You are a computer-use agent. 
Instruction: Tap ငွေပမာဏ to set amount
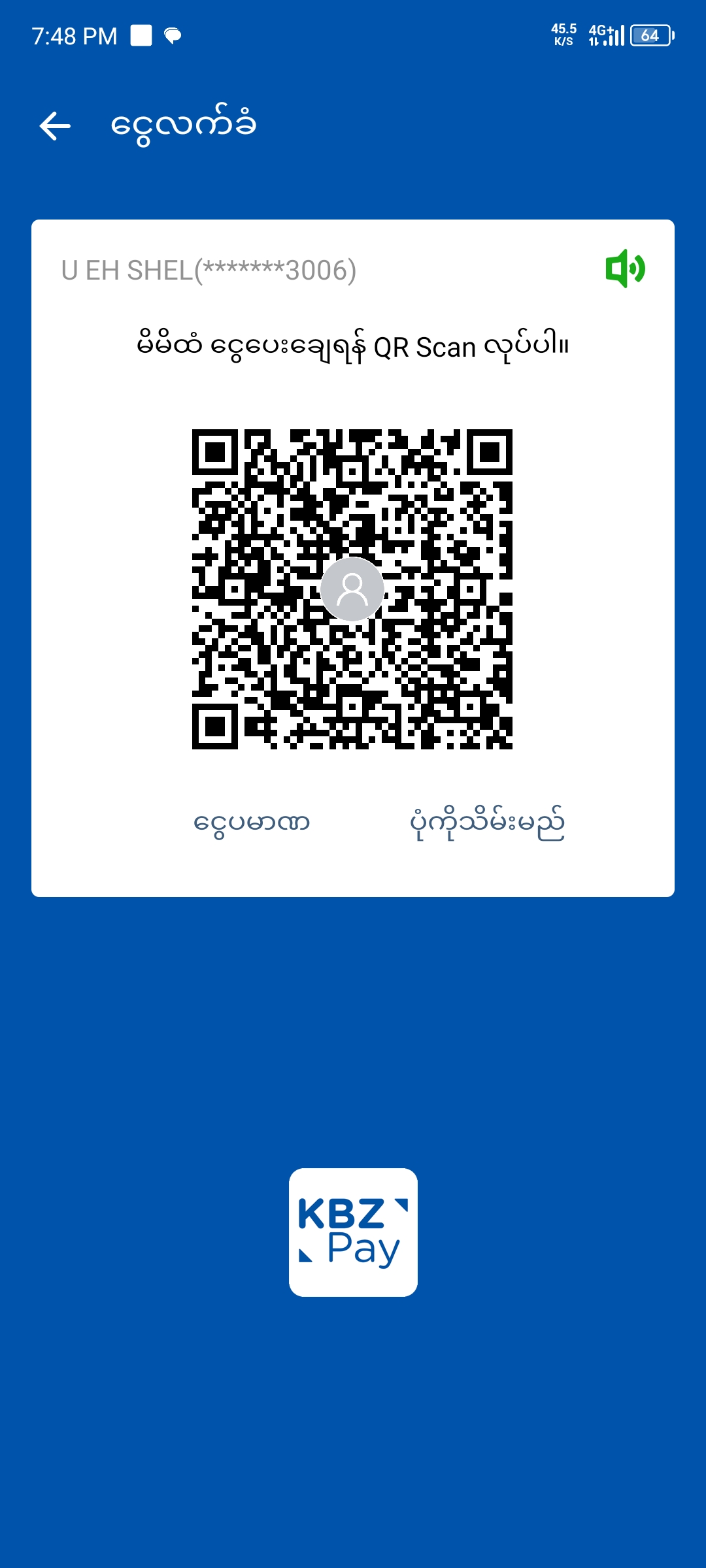pyautogui.click(x=252, y=823)
